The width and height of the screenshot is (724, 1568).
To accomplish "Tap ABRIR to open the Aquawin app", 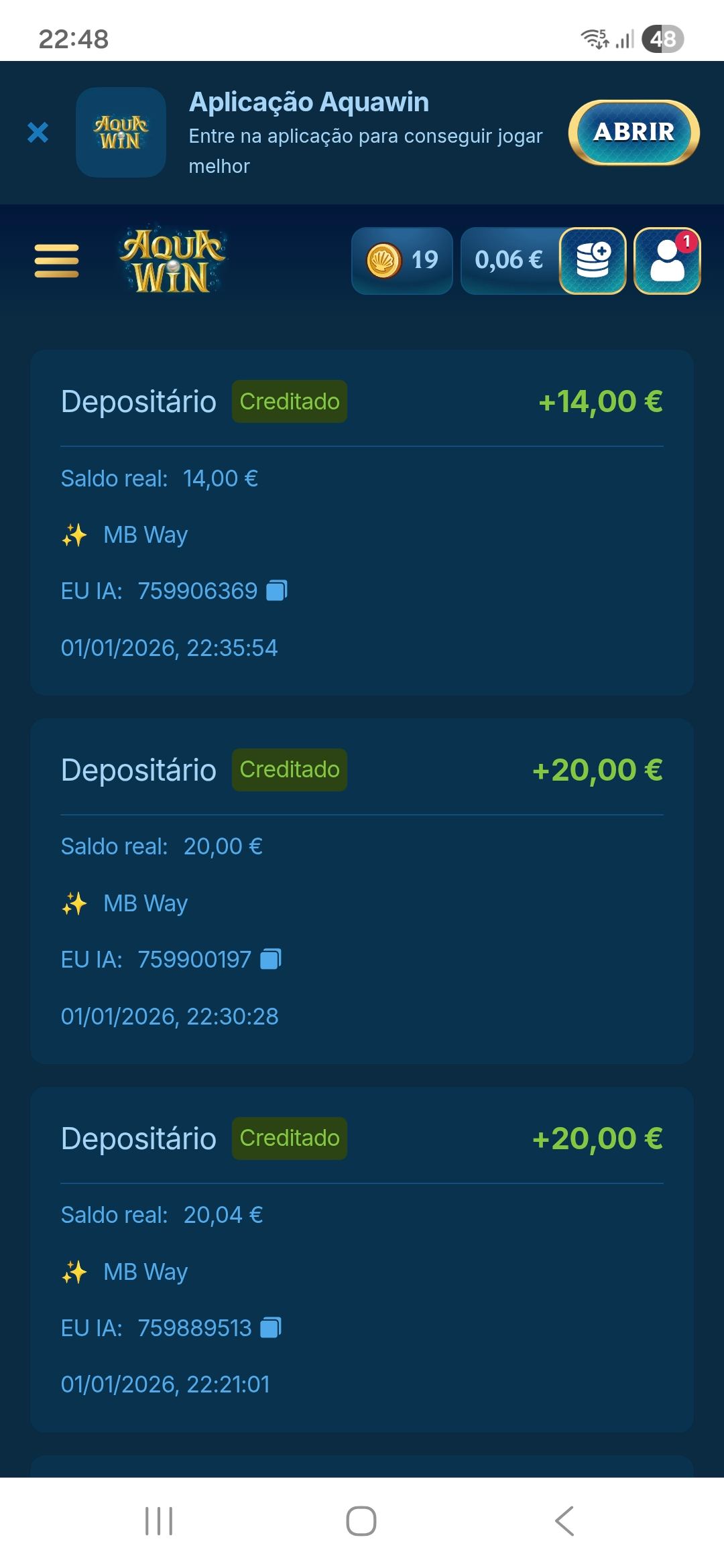I will pos(633,132).
